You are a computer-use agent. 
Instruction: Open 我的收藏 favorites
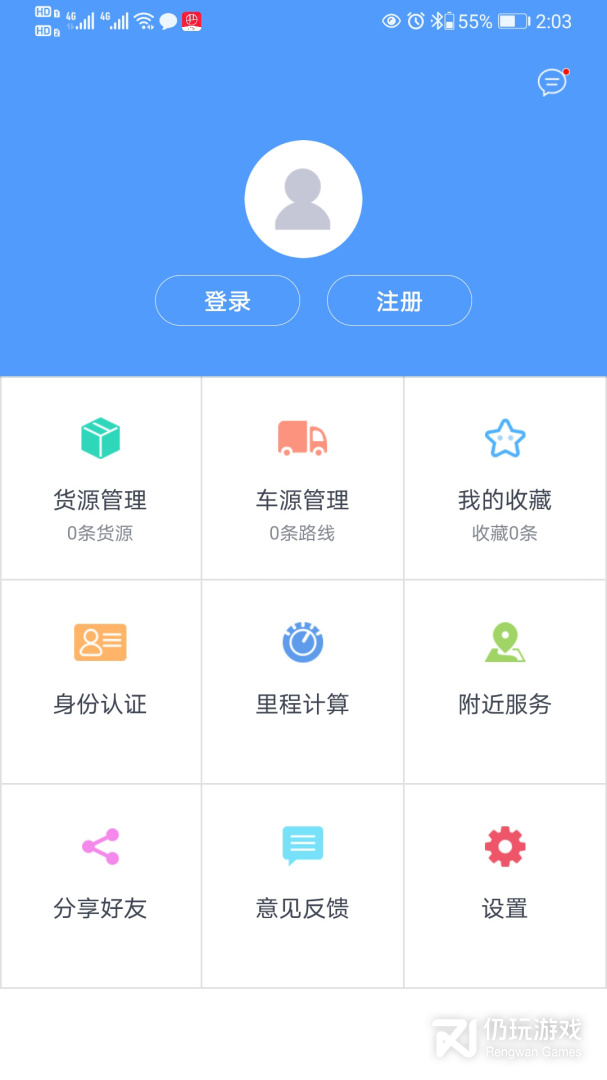(505, 479)
